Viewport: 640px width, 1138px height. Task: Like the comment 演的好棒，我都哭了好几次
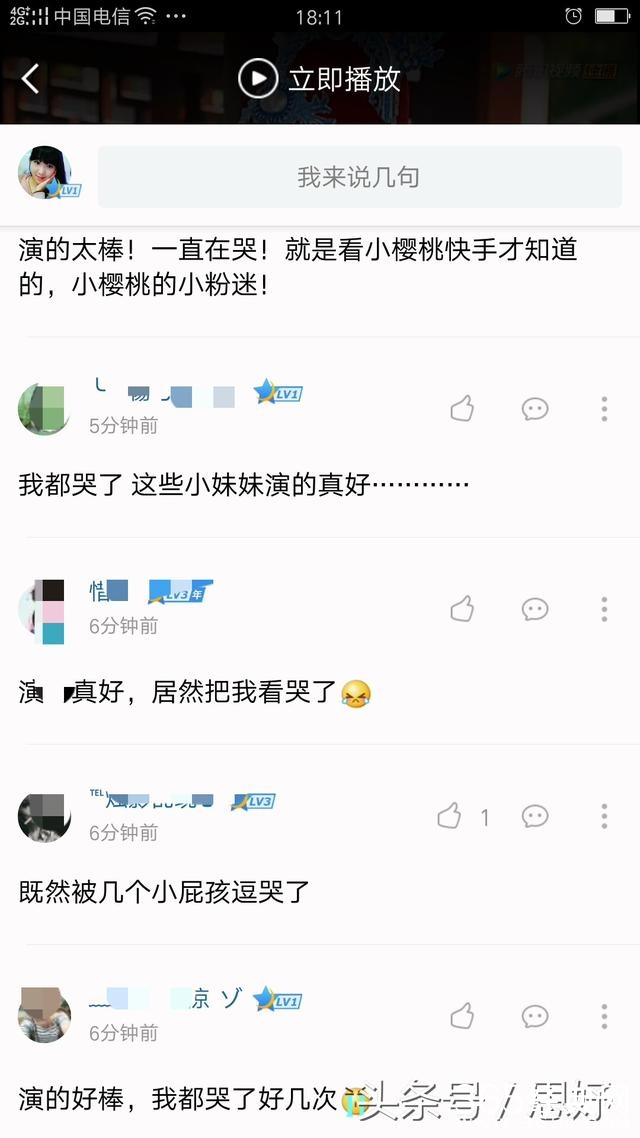tap(462, 1016)
